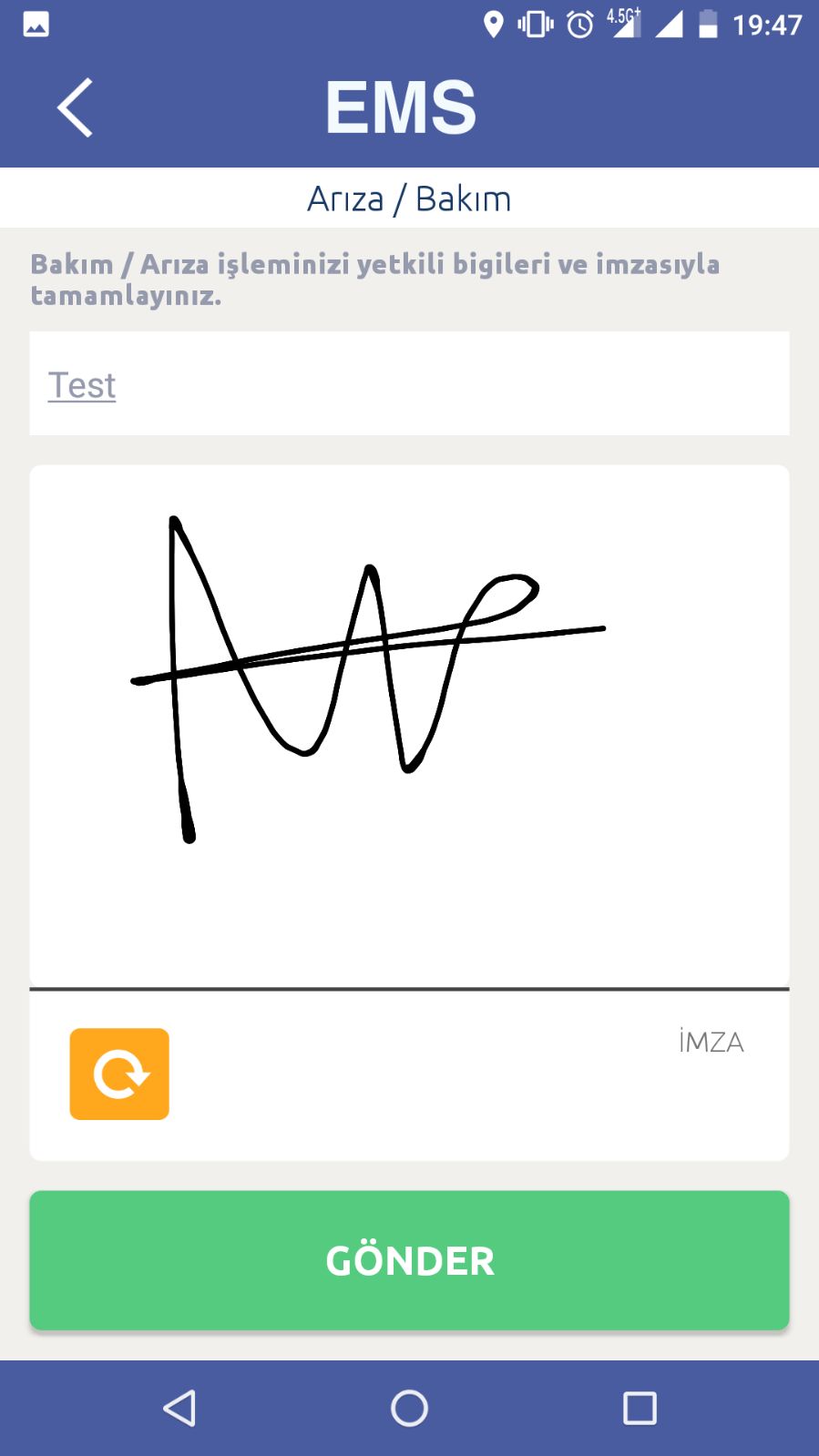Go back using the app bar arrow
This screenshot has height=1456, width=819.
tap(75, 107)
